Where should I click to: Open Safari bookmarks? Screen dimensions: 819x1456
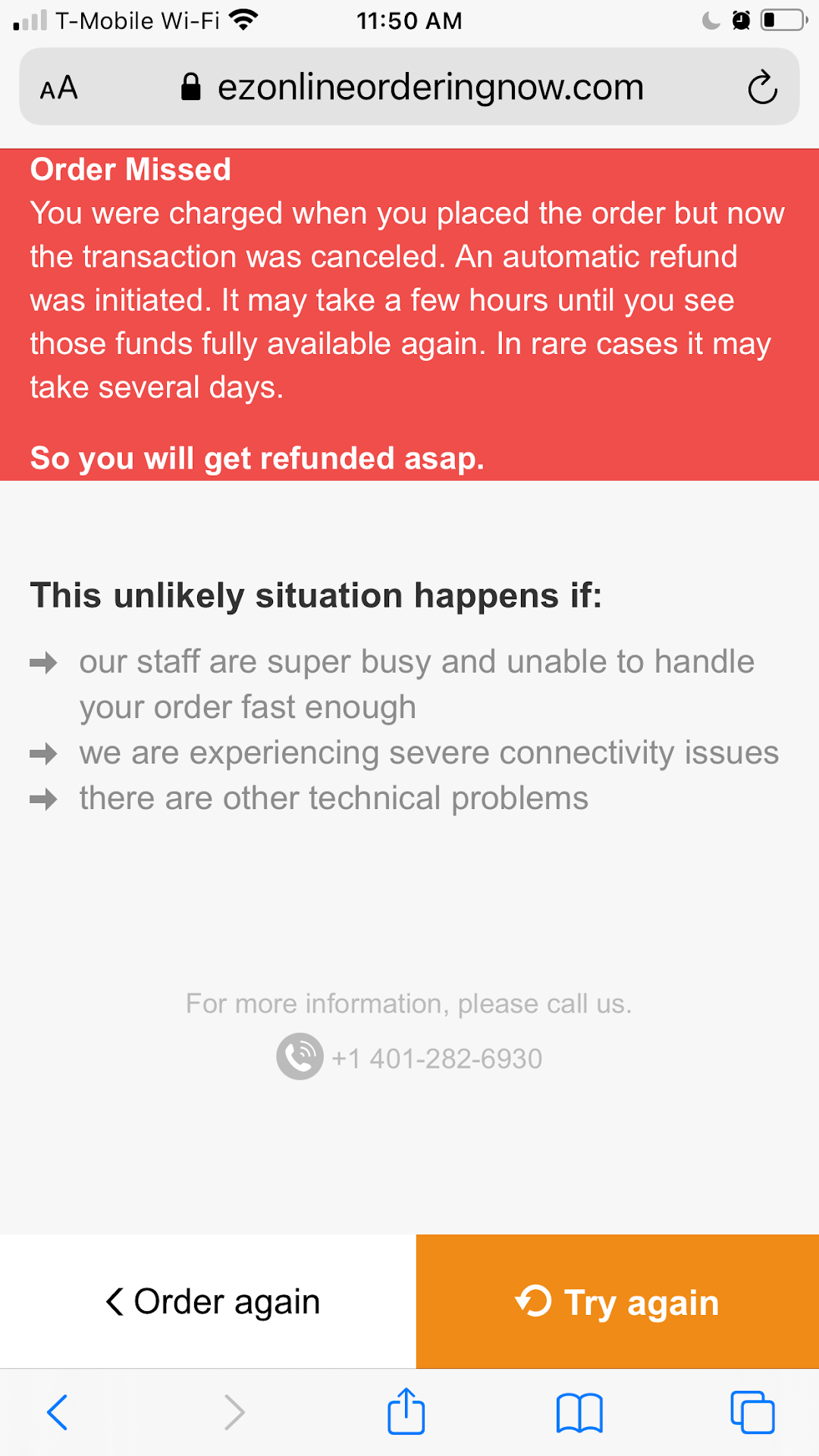point(579,1413)
